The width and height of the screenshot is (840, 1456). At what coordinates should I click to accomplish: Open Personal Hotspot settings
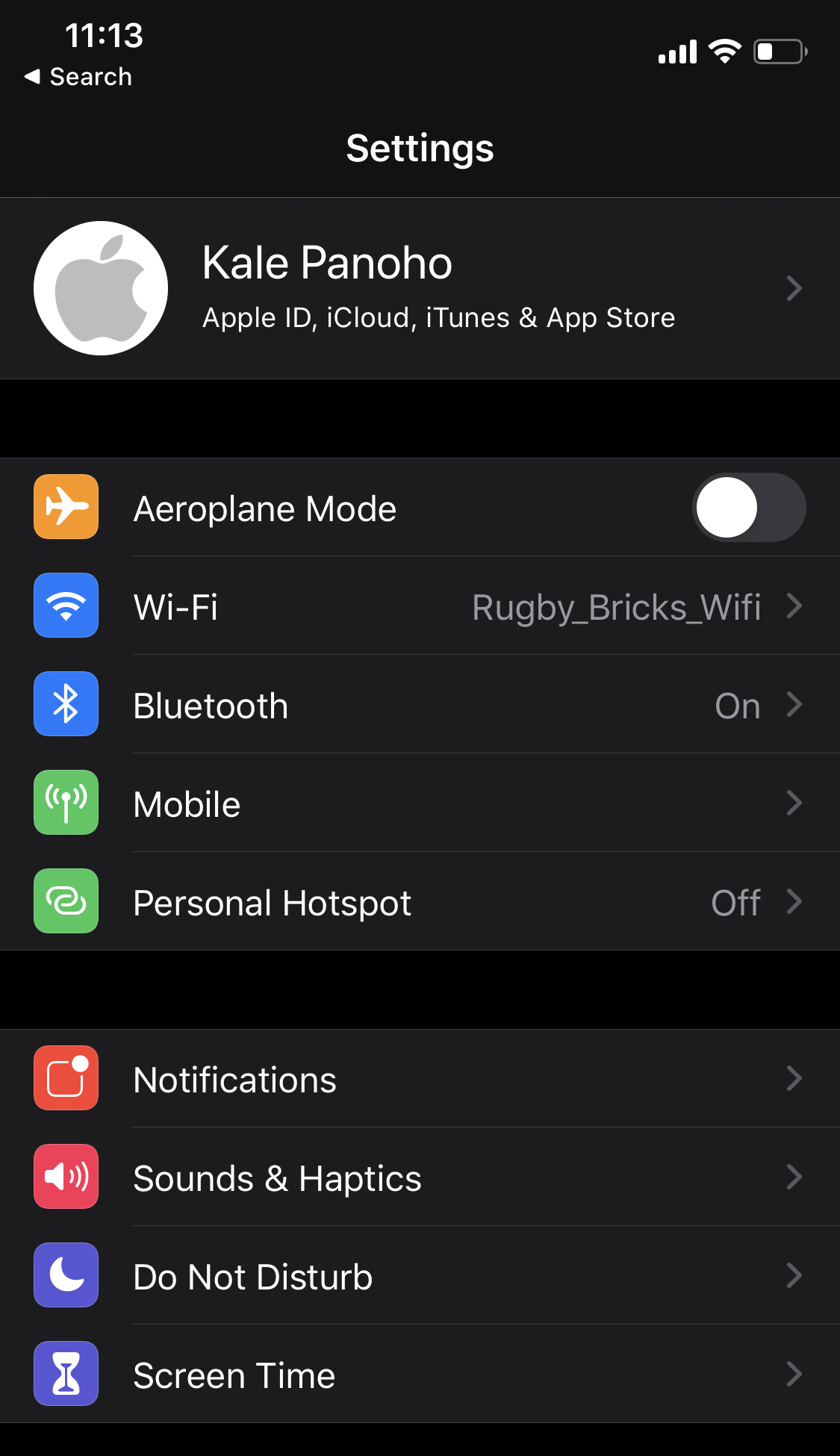(420, 902)
